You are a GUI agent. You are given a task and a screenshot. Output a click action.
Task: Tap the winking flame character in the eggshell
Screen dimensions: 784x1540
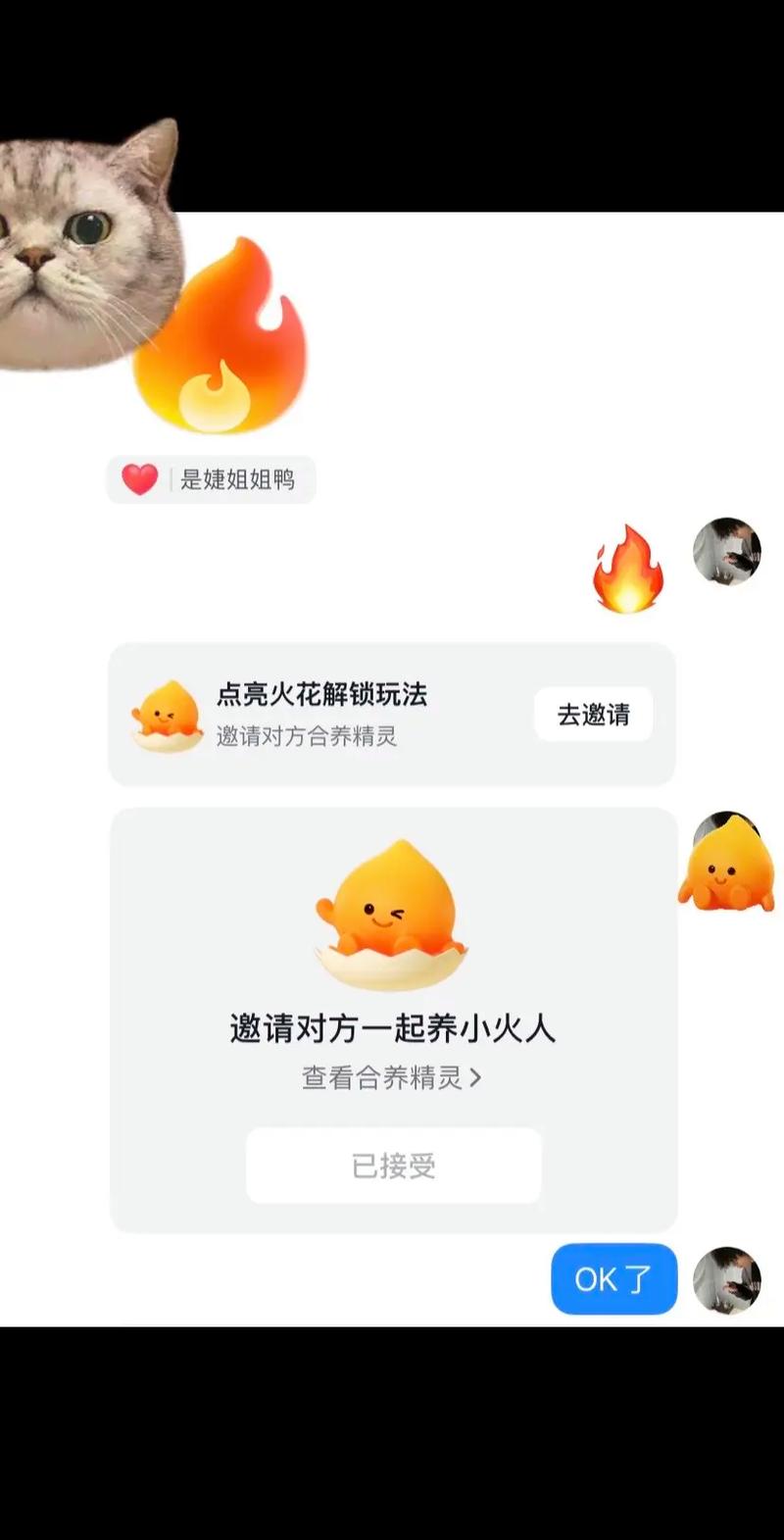coord(390,912)
